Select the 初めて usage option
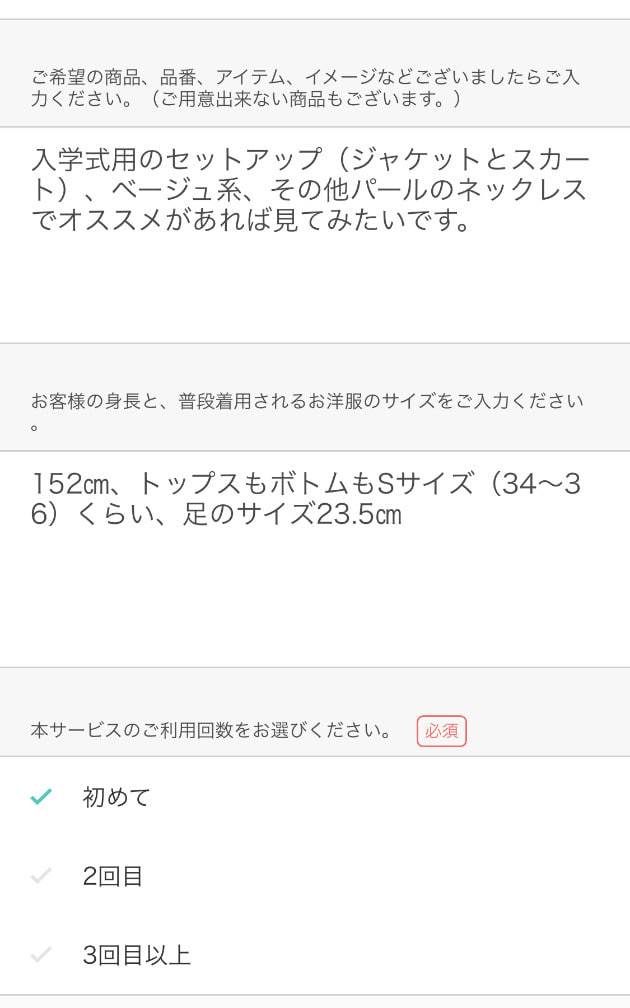This screenshot has height=1008, width=630. coord(315,797)
